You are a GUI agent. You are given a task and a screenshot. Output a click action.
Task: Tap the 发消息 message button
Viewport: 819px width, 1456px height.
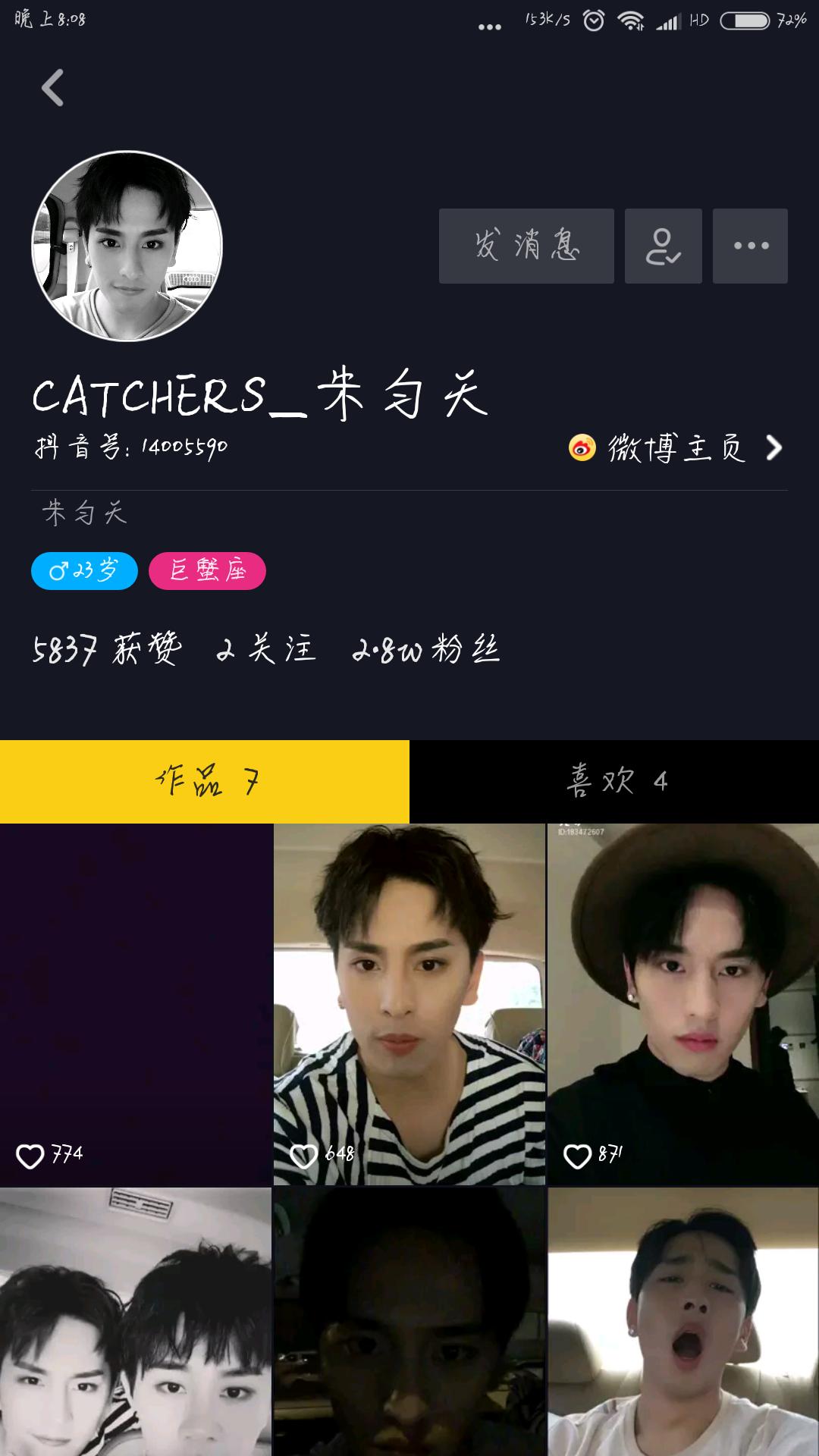526,246
